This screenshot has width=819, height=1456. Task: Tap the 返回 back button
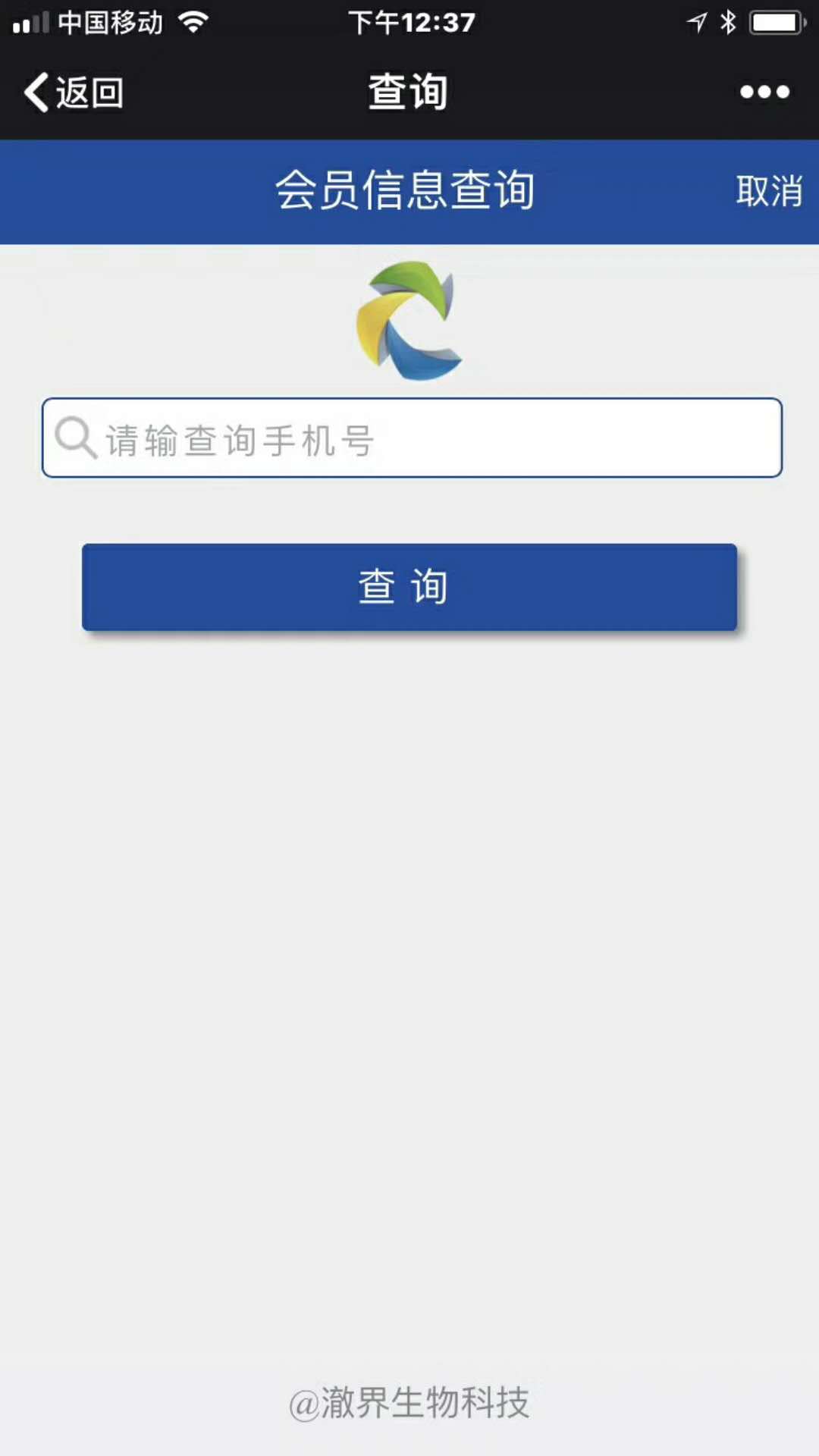pyautogui.click(x=74, y=93)
